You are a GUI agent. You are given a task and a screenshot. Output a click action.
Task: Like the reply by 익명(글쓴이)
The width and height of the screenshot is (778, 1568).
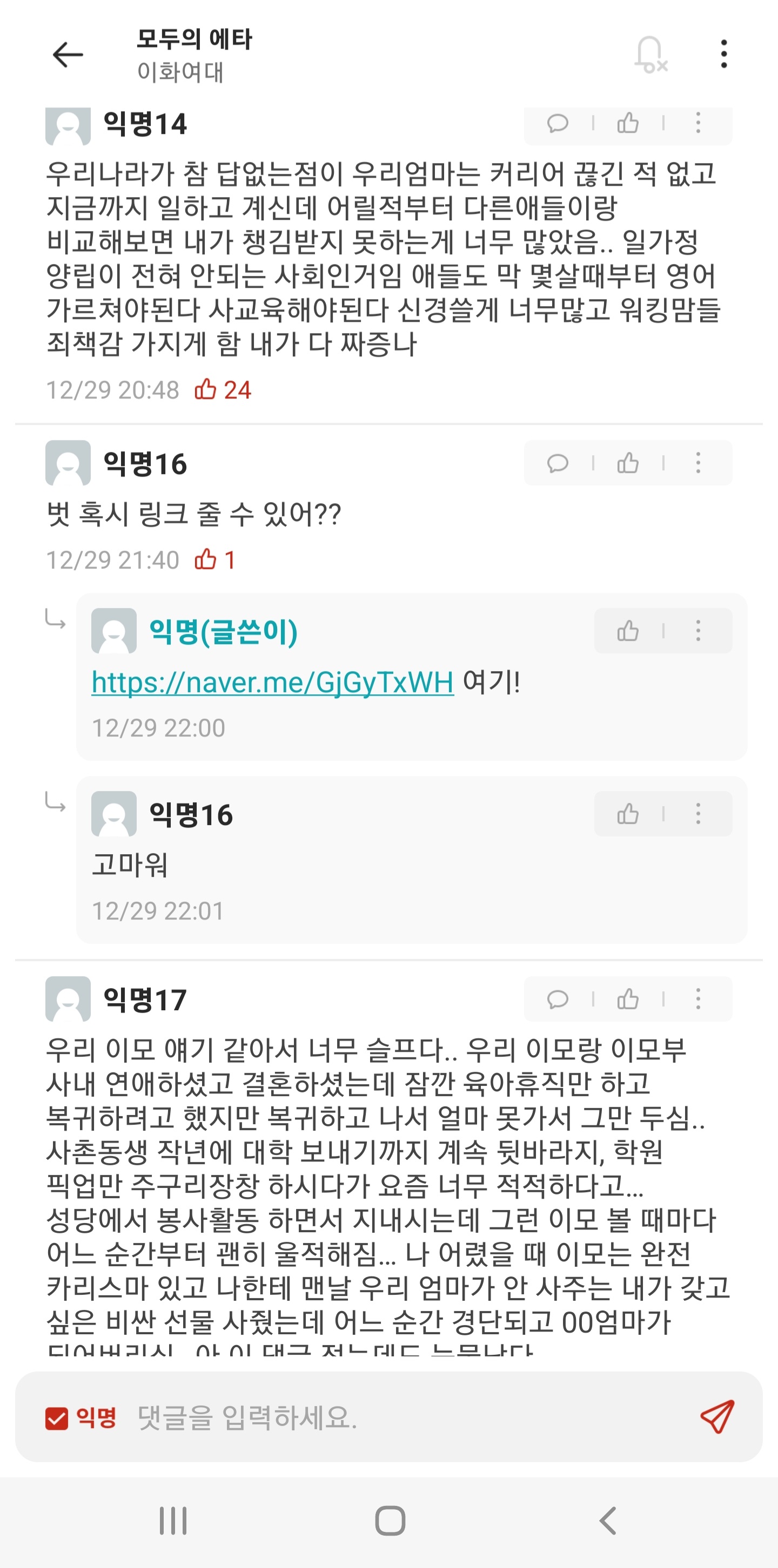point(627,631)
